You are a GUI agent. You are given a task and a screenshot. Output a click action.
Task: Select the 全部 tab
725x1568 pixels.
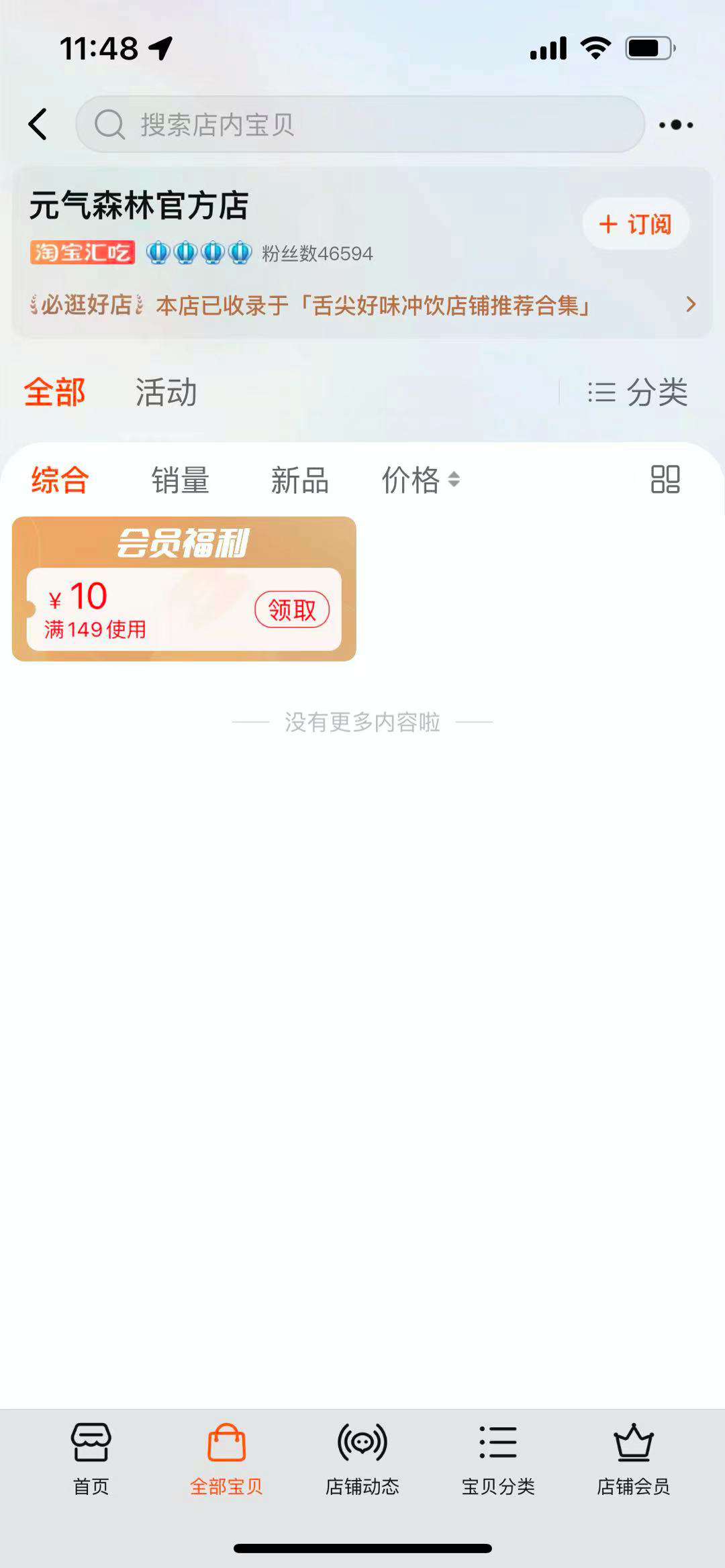point(55,393)
